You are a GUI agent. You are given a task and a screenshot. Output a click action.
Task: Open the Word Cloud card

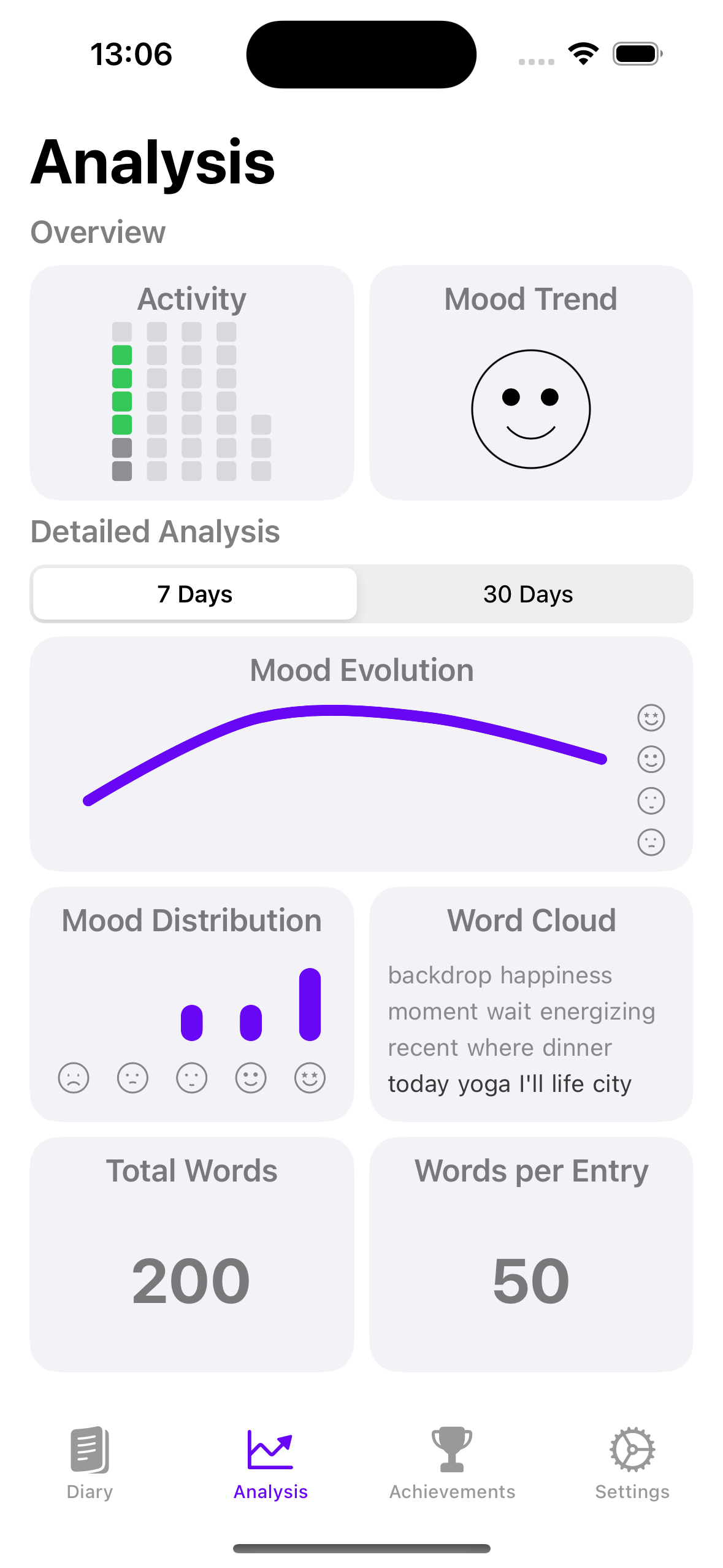(531, 1004)
